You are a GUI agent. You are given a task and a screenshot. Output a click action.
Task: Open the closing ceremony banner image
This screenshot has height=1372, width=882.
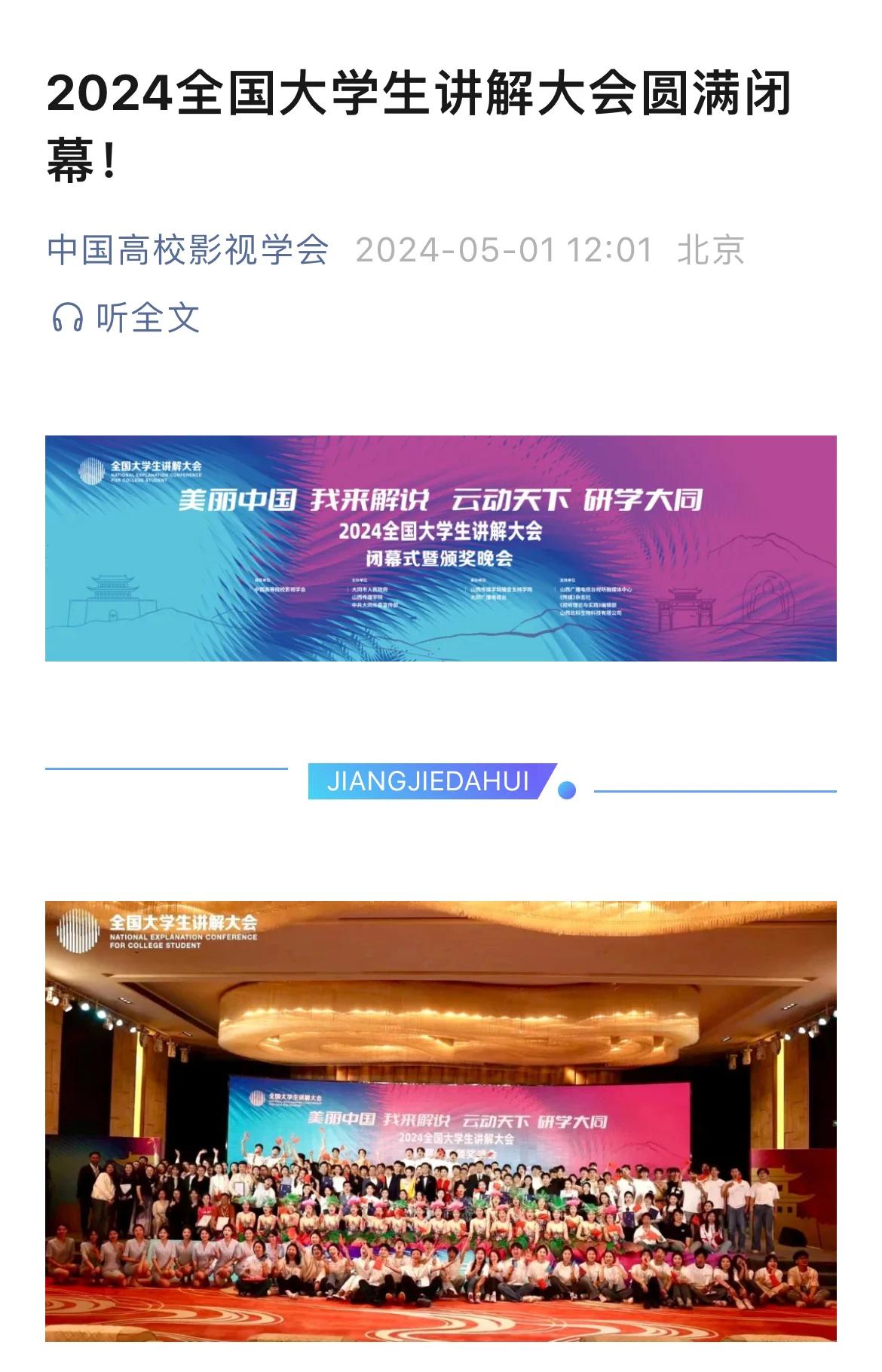[x=441, y=548]
